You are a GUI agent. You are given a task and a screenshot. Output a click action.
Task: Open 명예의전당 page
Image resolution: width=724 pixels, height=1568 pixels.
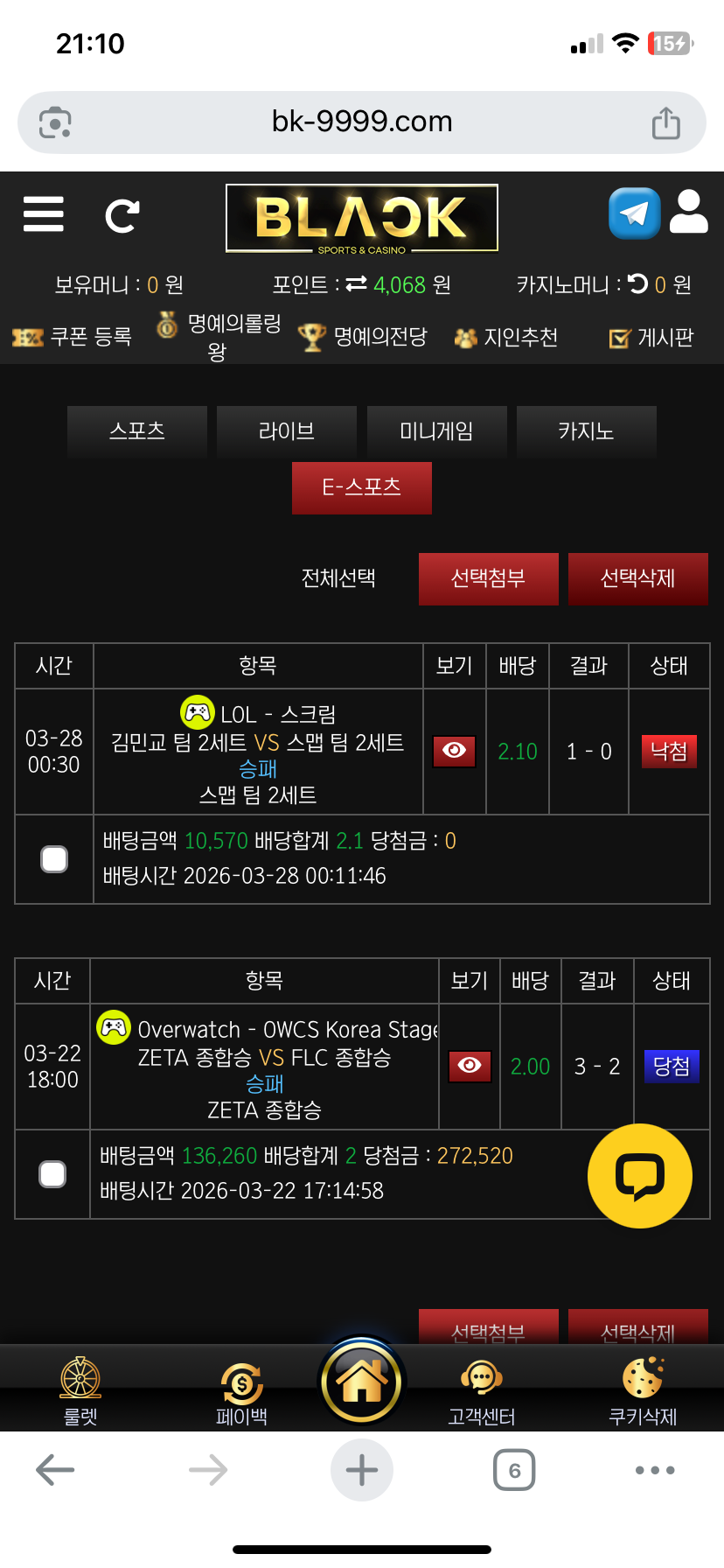coord(362,337)
